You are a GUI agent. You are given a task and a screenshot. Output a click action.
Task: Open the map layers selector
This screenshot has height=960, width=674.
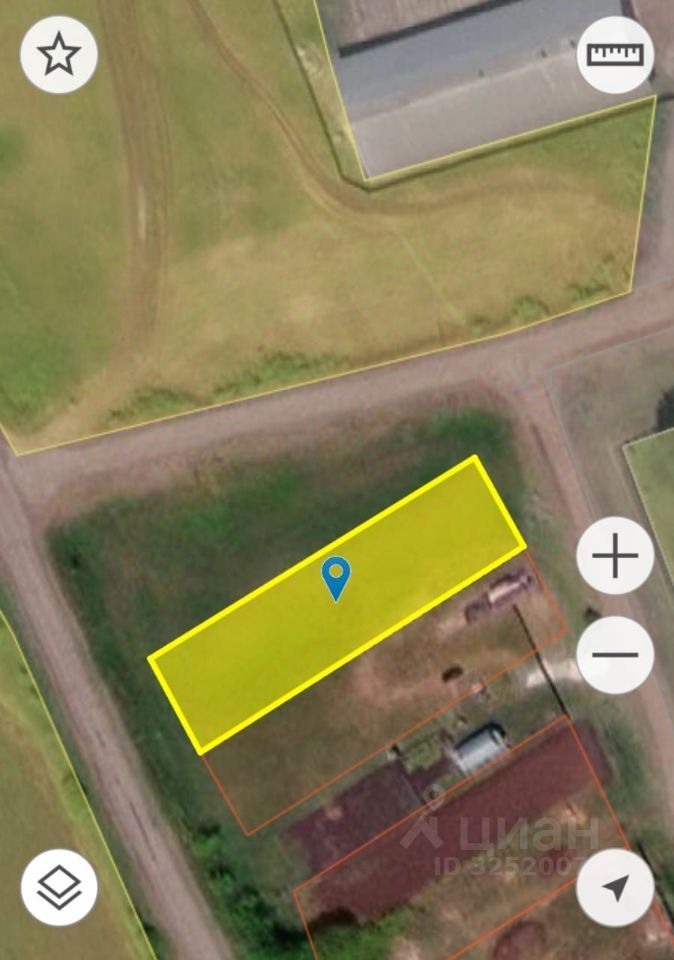point(59,887)
